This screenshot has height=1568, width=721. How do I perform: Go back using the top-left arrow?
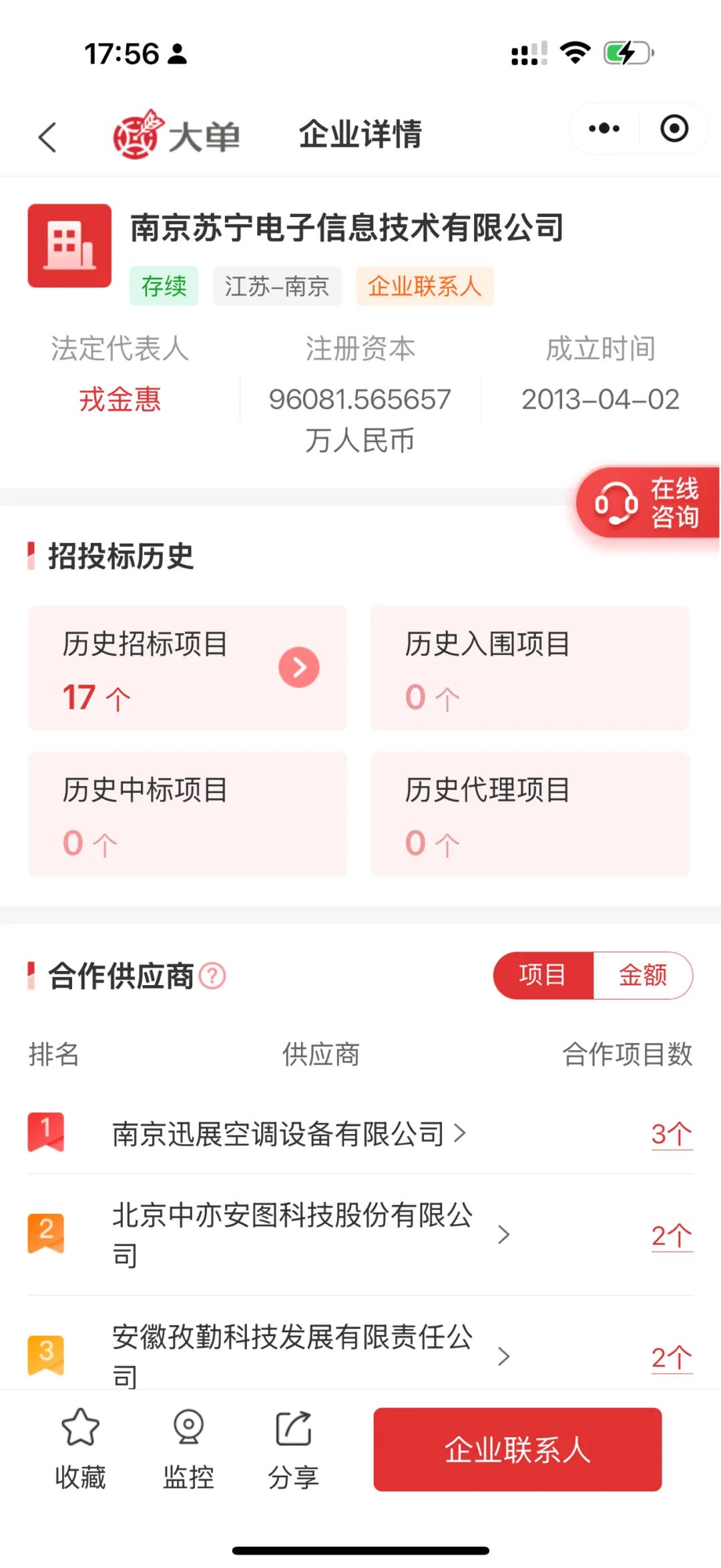tap(47, 137)
